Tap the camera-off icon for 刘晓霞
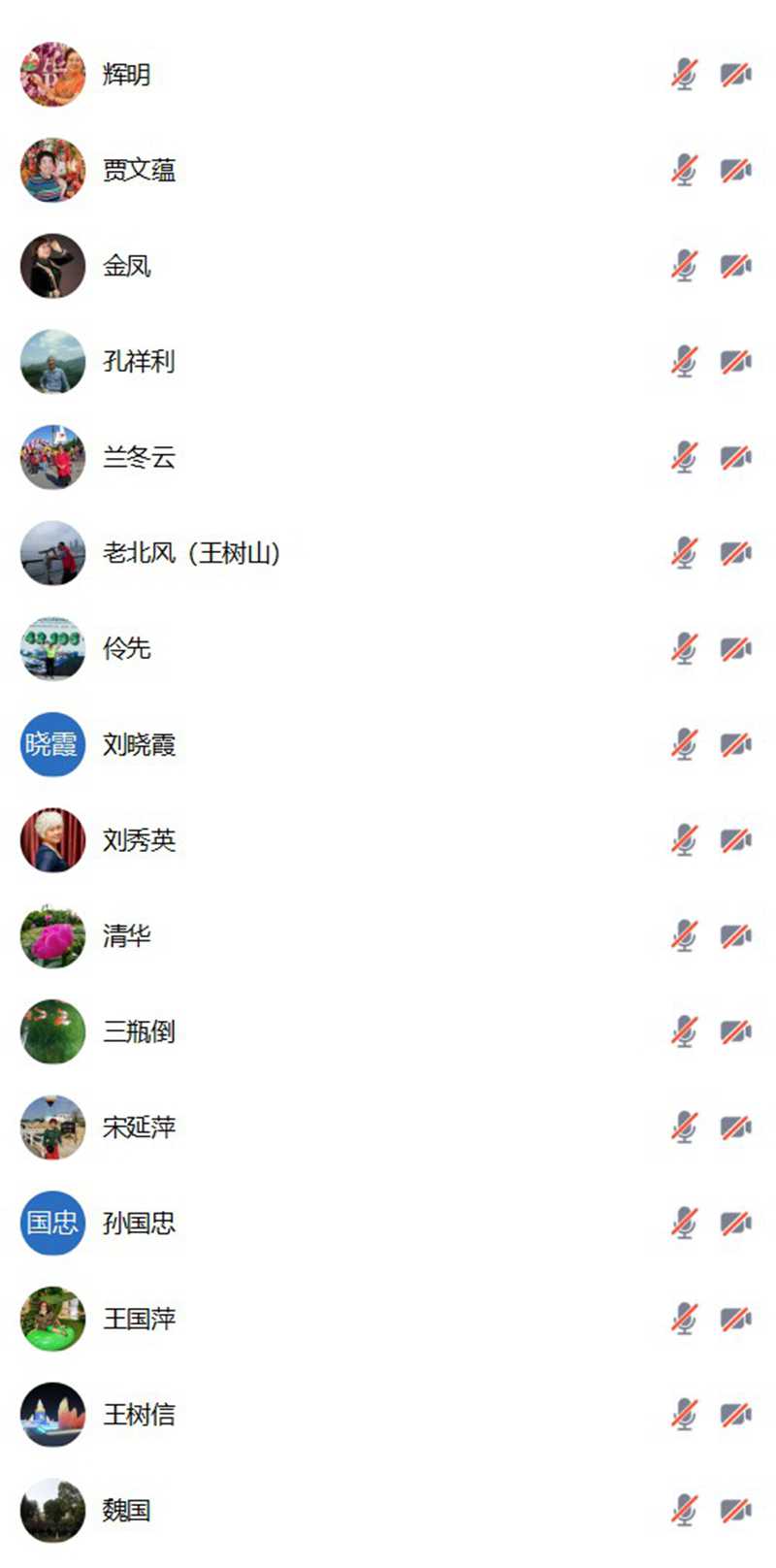The height and width of the screenshot is (1568, 776). [x=735, y=744]
